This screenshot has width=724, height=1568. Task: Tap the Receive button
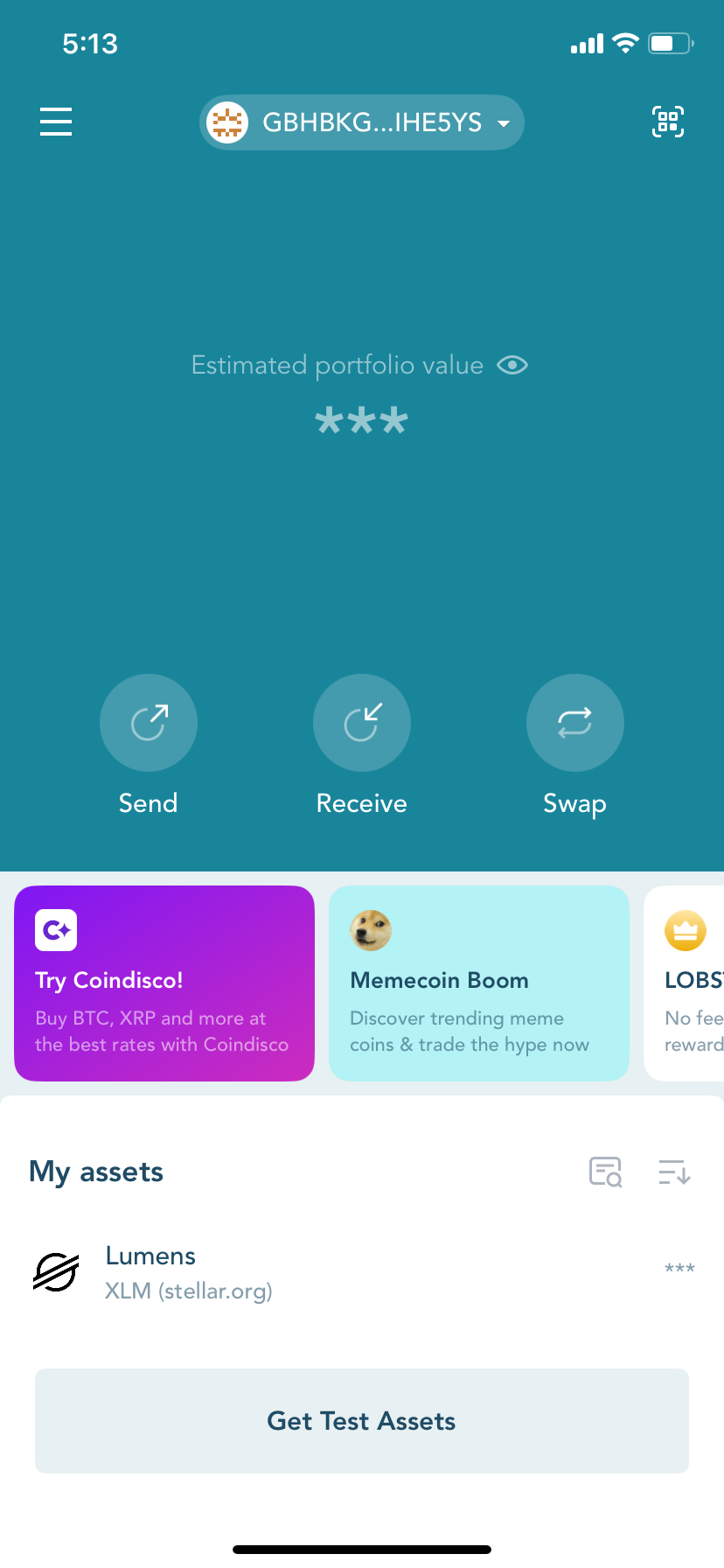tap(362, 723)
